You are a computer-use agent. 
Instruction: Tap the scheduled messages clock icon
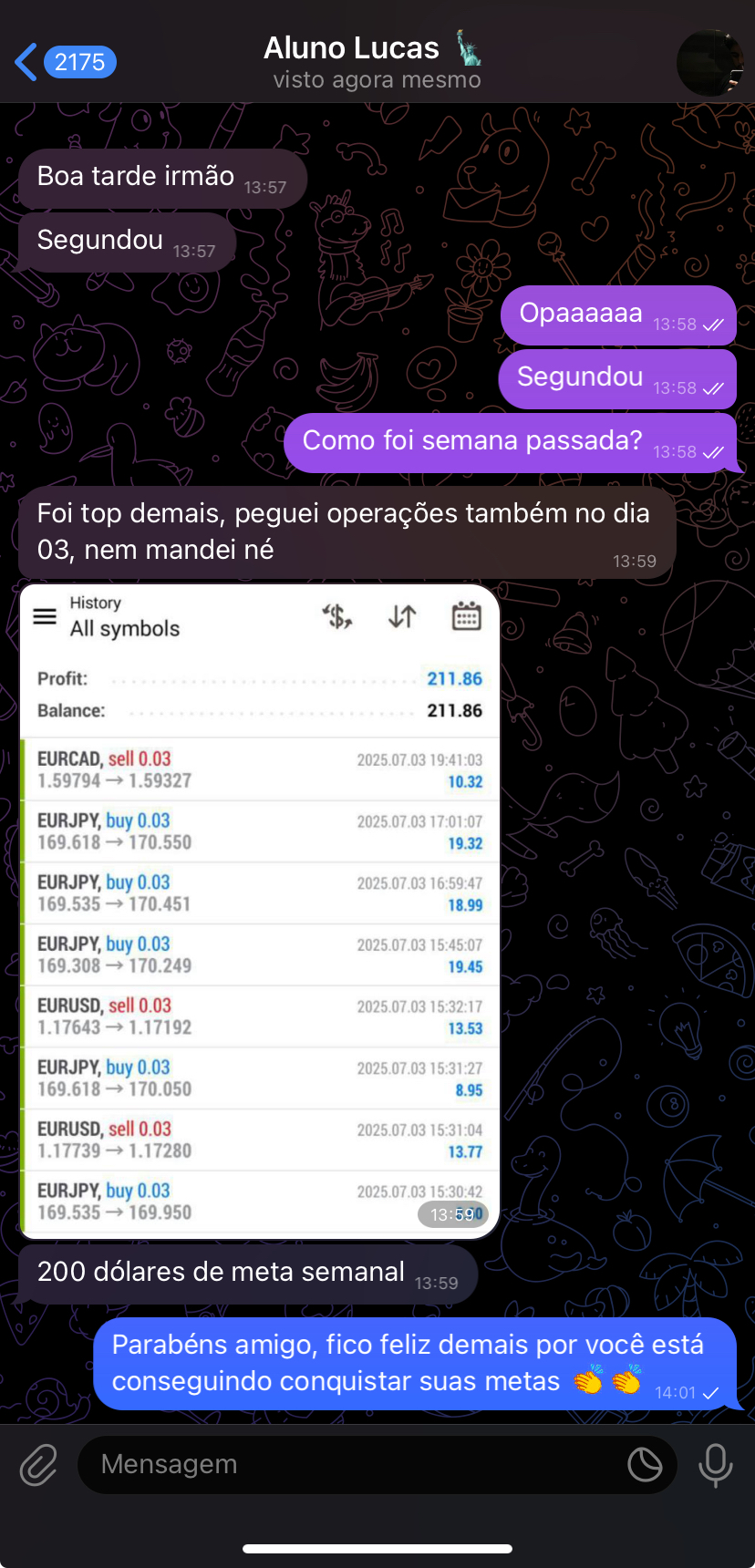[x=646, y=1464]
